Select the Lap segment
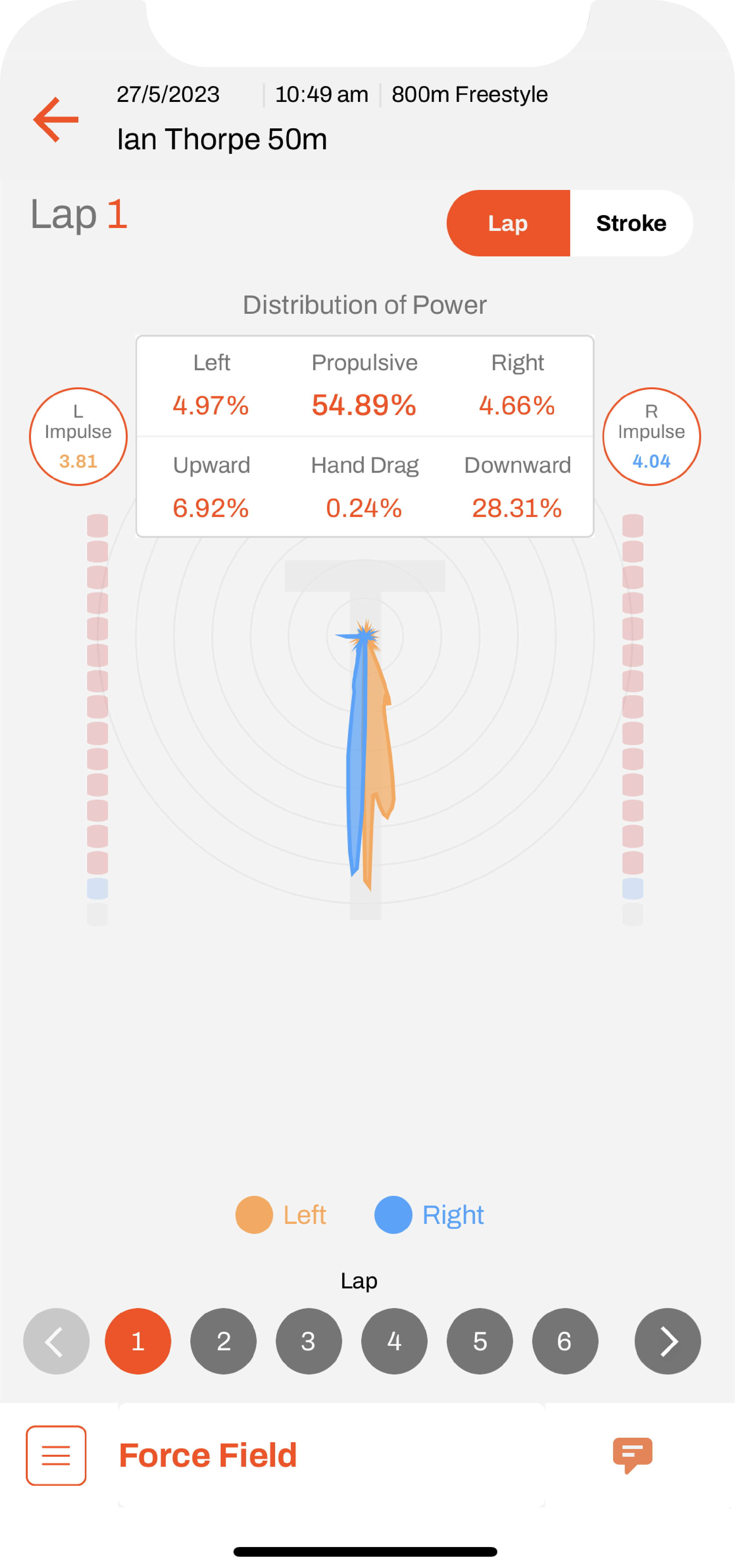Viewport: 735px width, 1568px height. pos(508,223)
